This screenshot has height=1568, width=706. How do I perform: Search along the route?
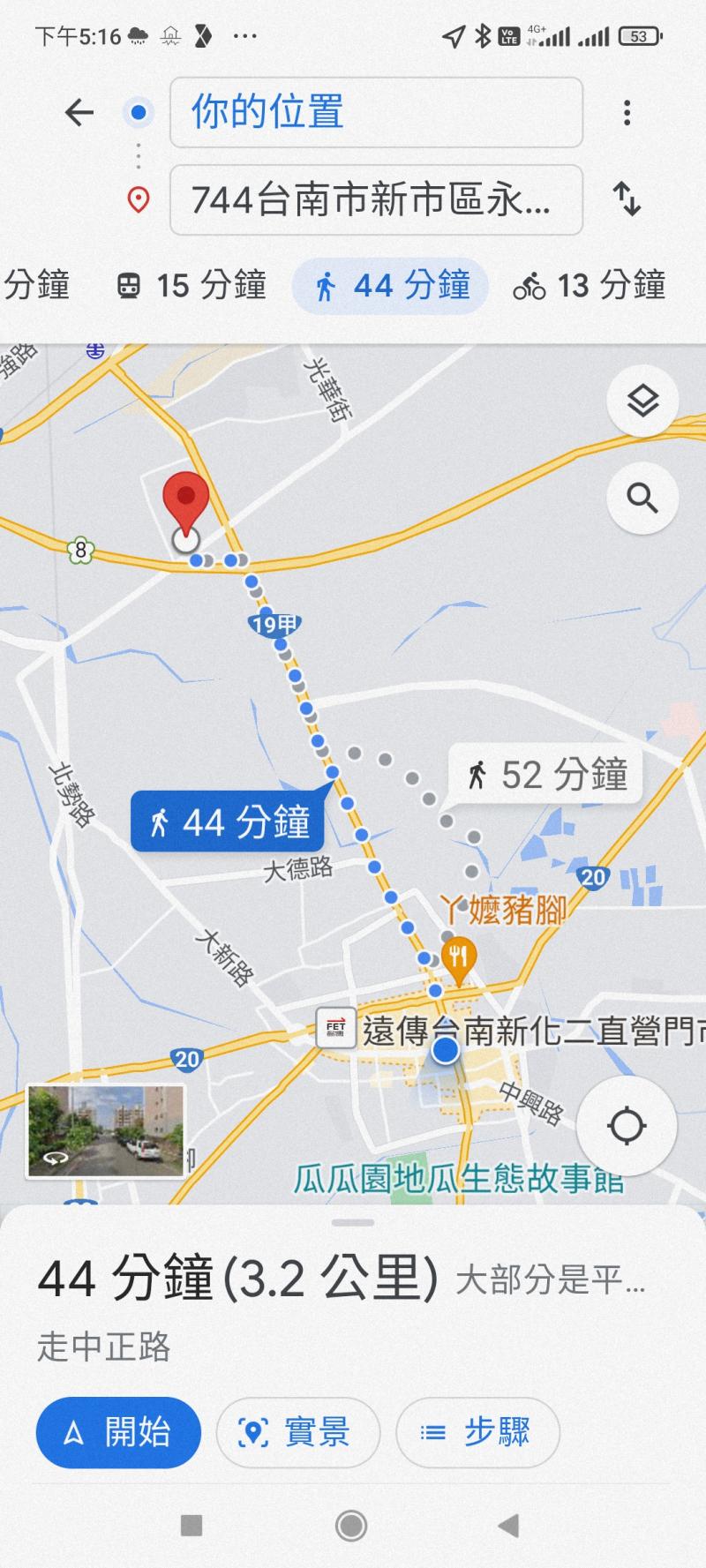point(642,499)
